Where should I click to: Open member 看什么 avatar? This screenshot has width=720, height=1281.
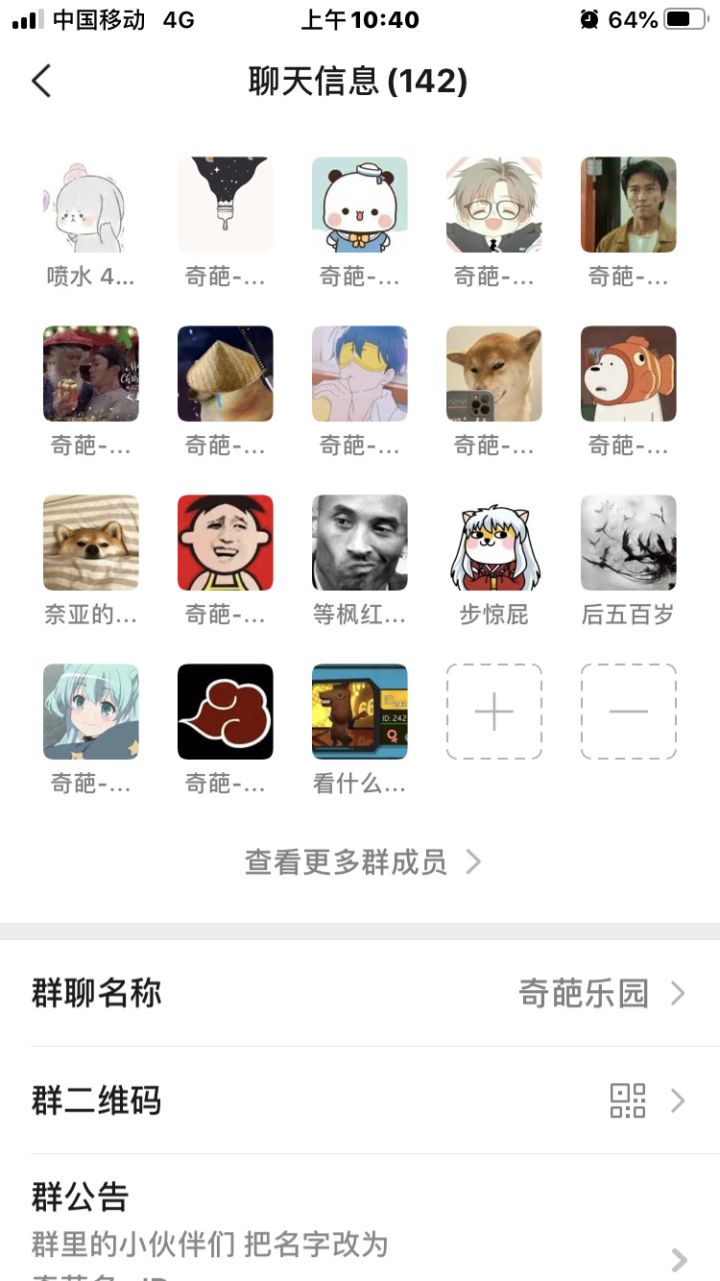[359, 711]
